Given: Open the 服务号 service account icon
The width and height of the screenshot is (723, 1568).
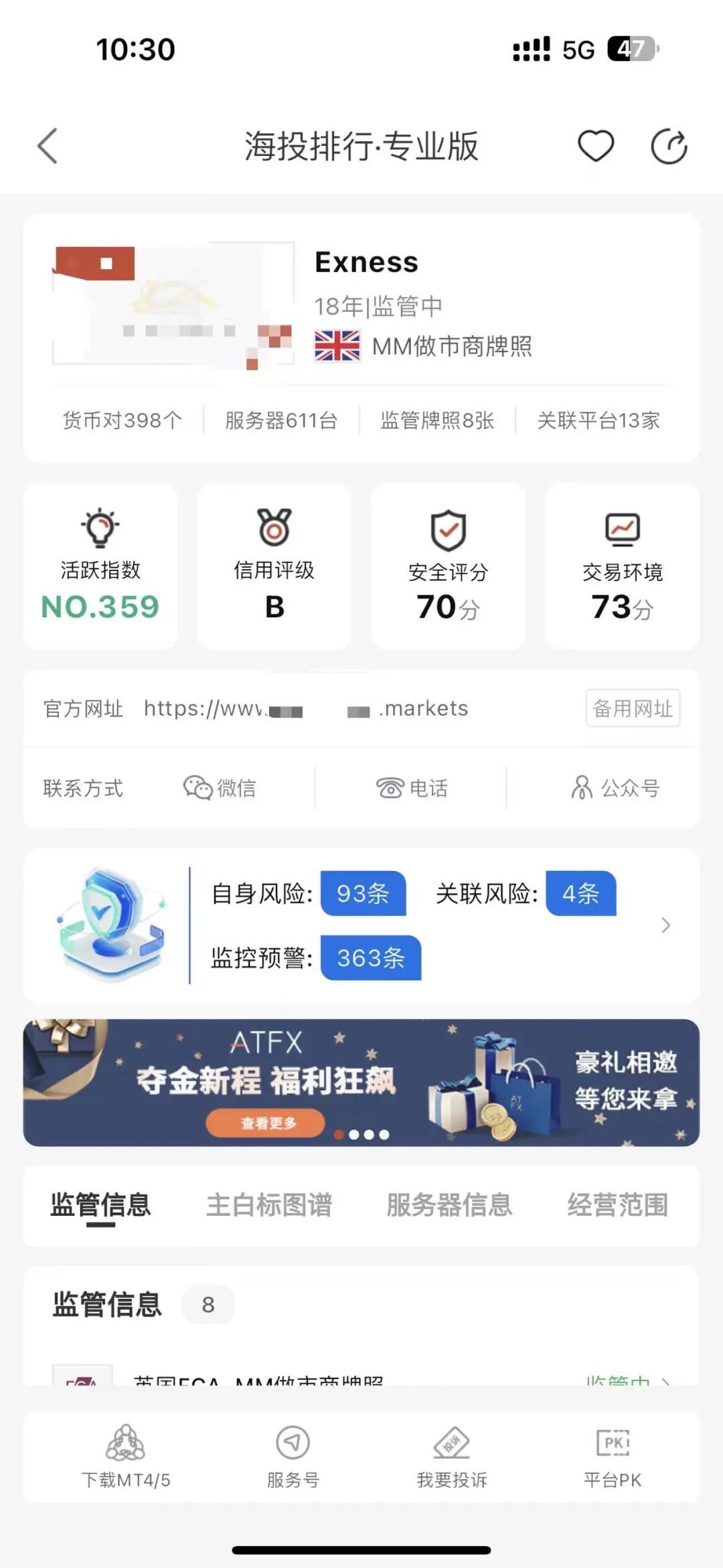Looking at the screenshot, I should 291,1443.
